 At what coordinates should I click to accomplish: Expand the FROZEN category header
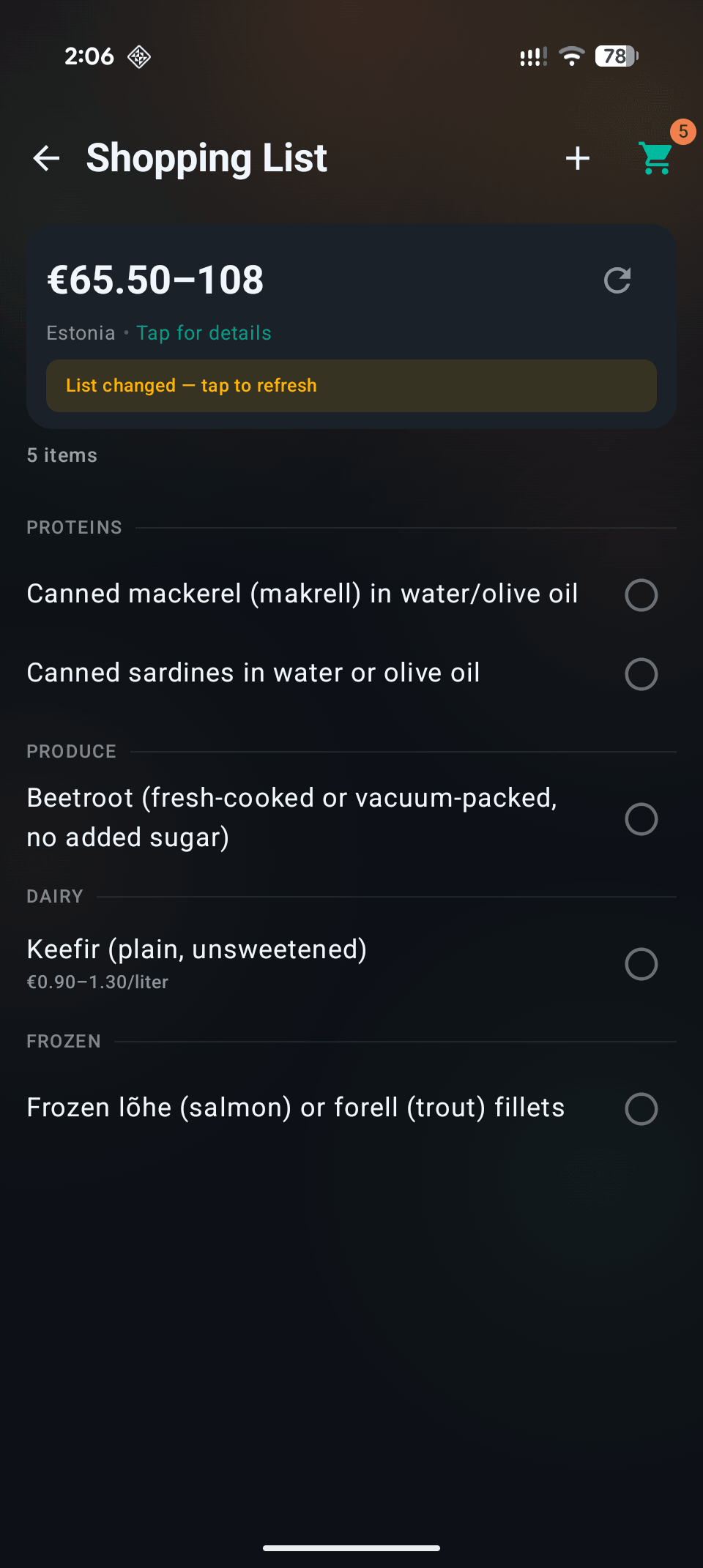coord(63,1041)
